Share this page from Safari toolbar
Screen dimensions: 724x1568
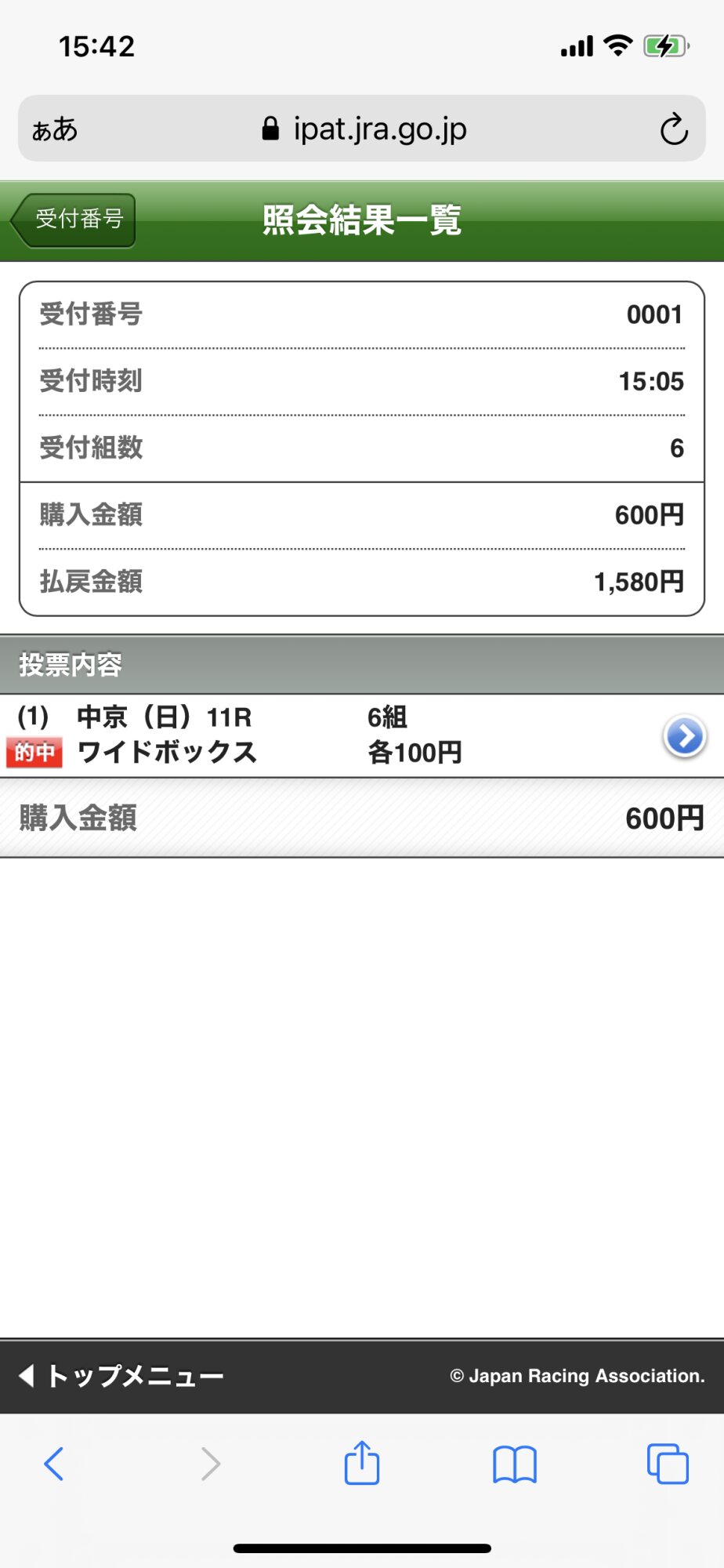click(x=362, y=1462)
